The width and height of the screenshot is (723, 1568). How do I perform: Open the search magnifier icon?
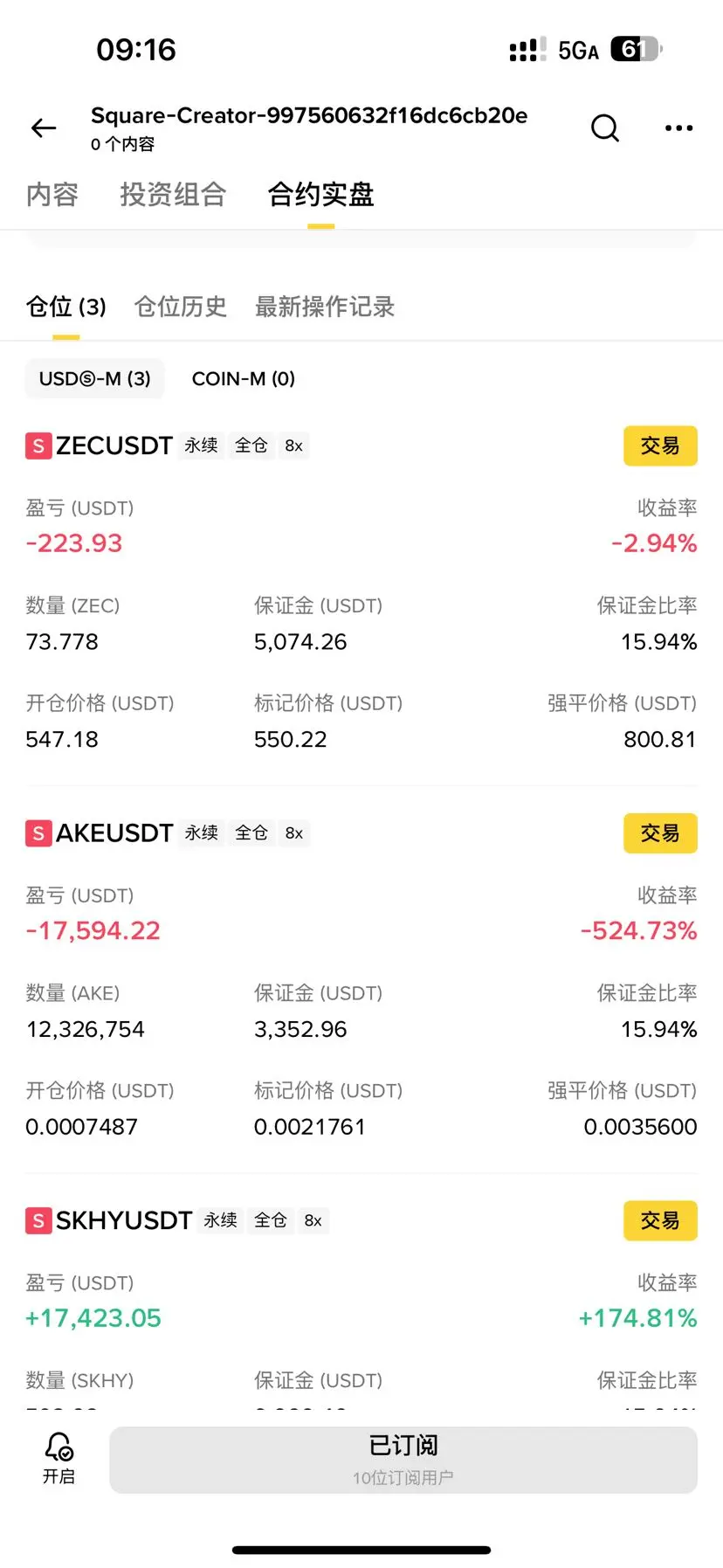604,128
